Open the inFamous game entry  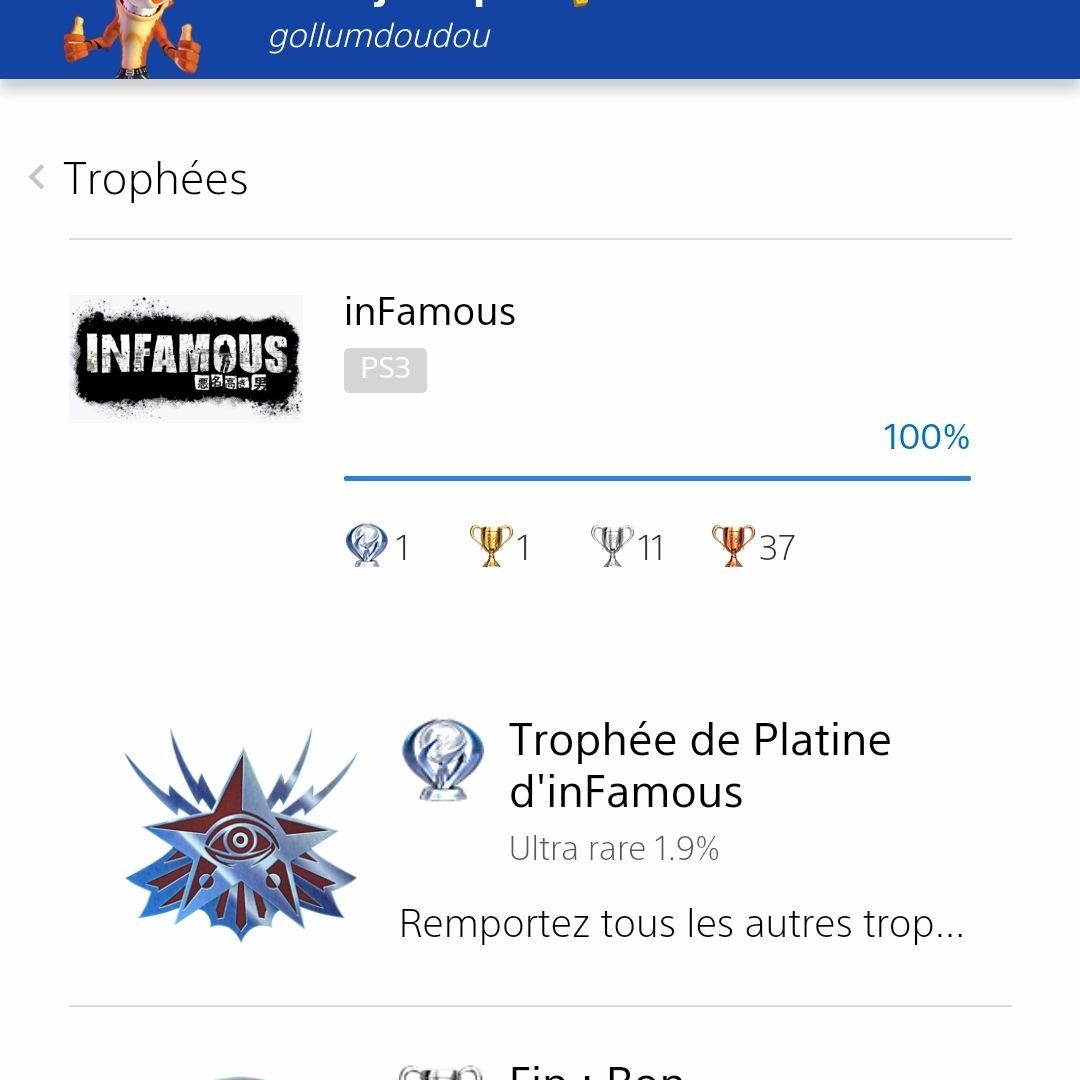[x=429, y=312]
